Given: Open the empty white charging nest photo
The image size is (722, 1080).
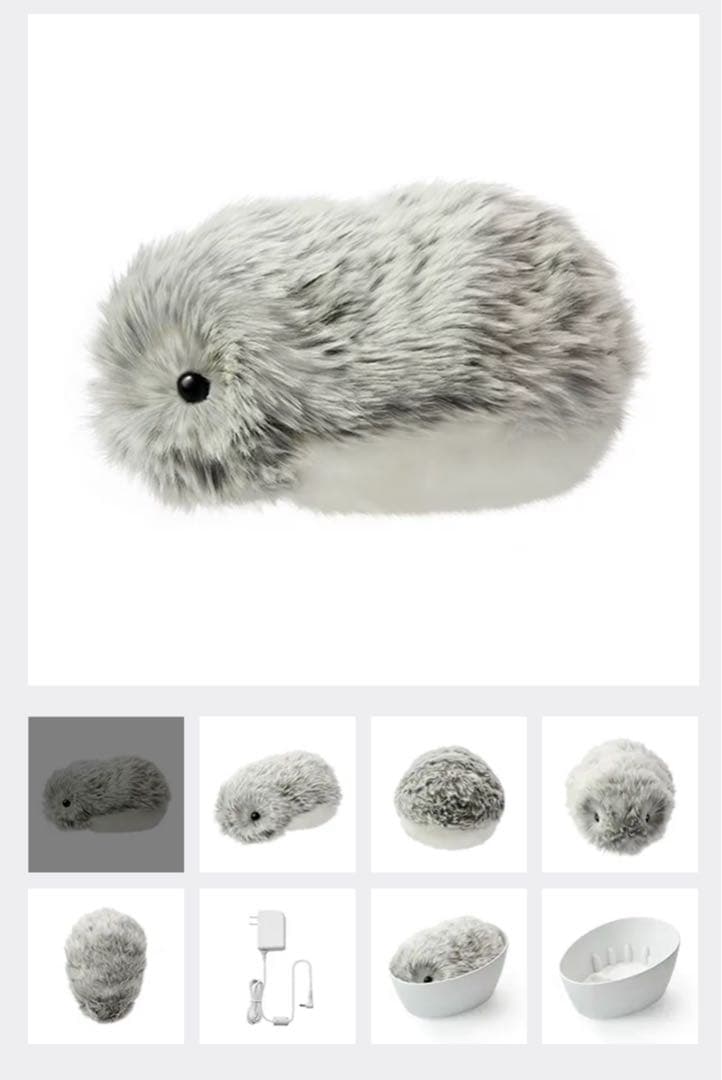Looking at the screenshot, I should 620,966.
